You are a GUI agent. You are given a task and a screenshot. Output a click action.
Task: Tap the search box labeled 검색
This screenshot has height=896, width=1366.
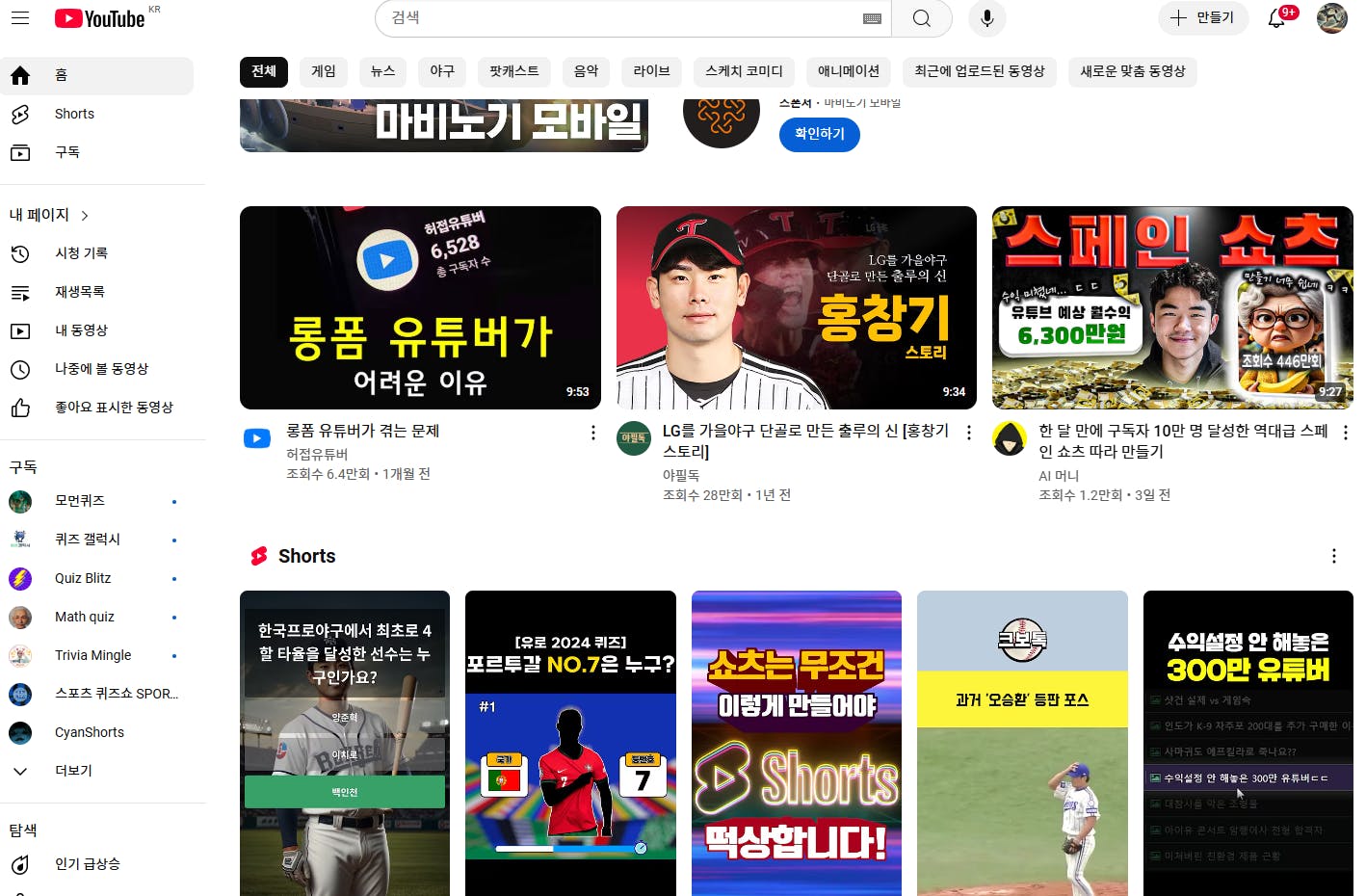pyautogui.click(x=617, y=18)
